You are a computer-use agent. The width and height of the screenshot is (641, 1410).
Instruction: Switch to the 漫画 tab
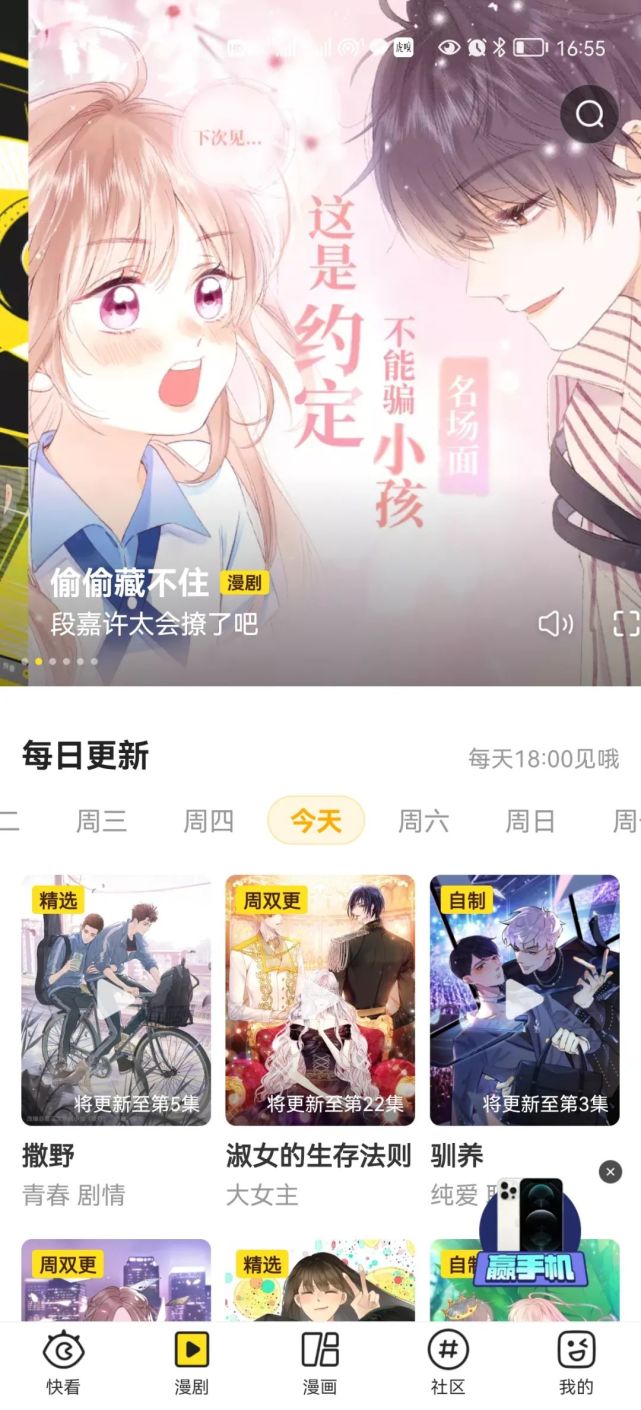320,1364
